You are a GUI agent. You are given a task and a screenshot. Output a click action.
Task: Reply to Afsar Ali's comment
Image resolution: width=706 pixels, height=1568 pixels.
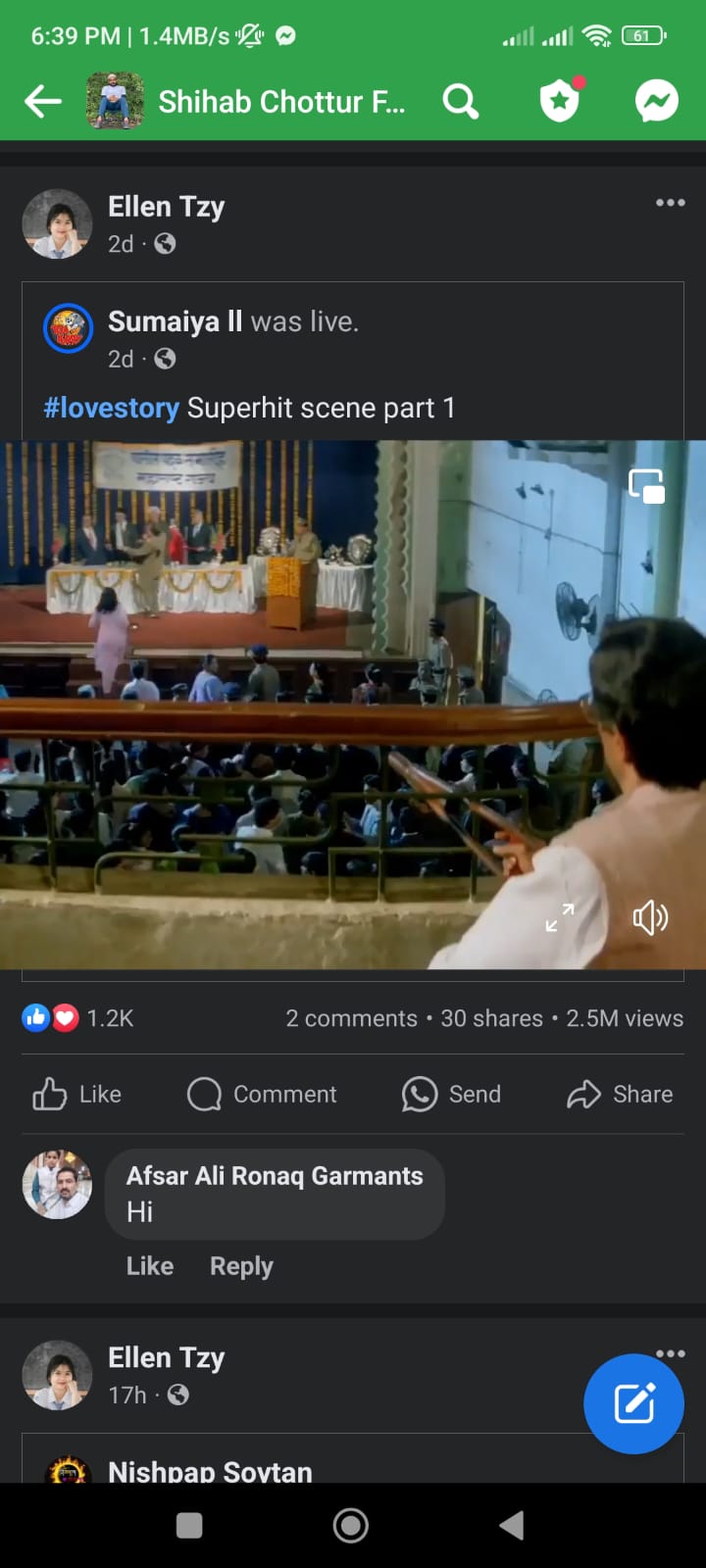241,1266
